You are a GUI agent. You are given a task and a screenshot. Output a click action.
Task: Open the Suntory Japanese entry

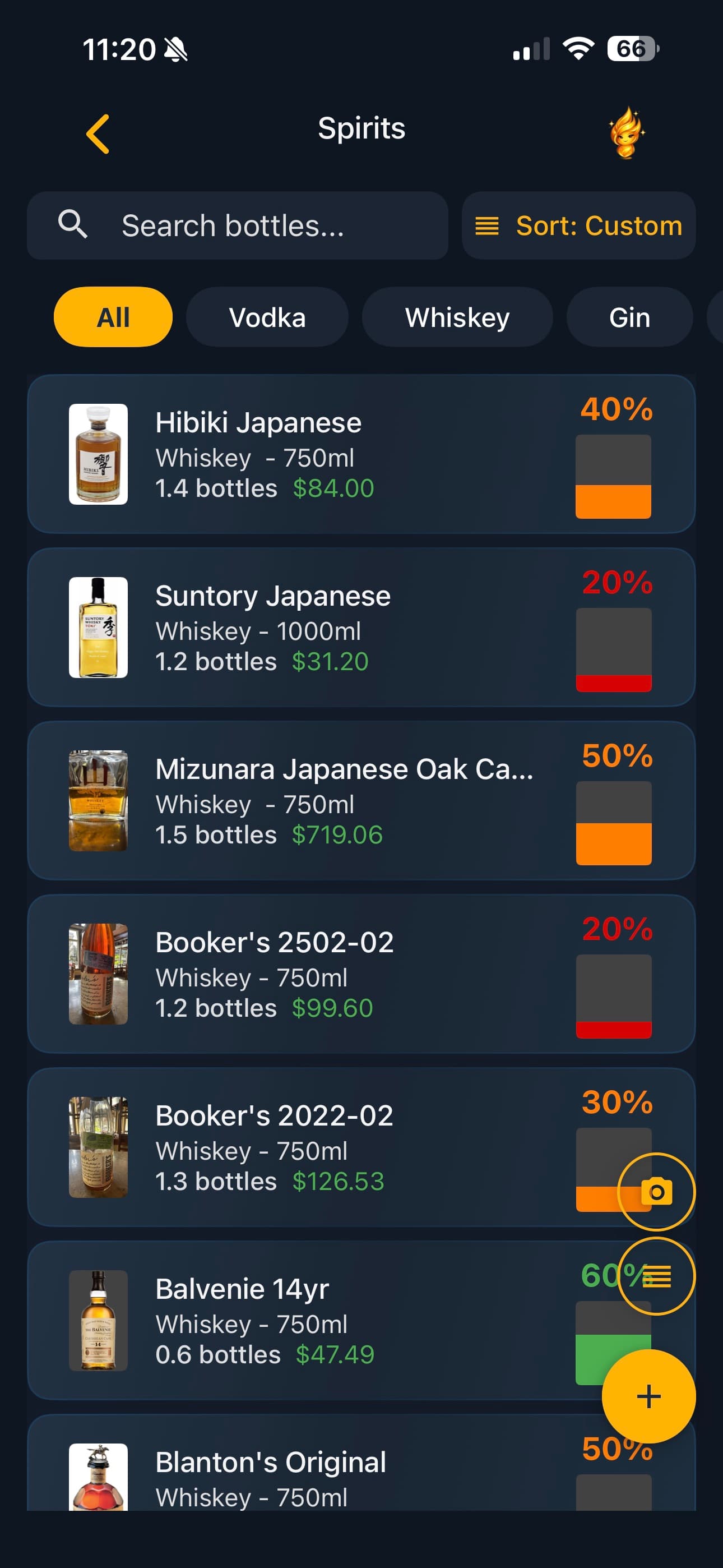pos(274,627)
